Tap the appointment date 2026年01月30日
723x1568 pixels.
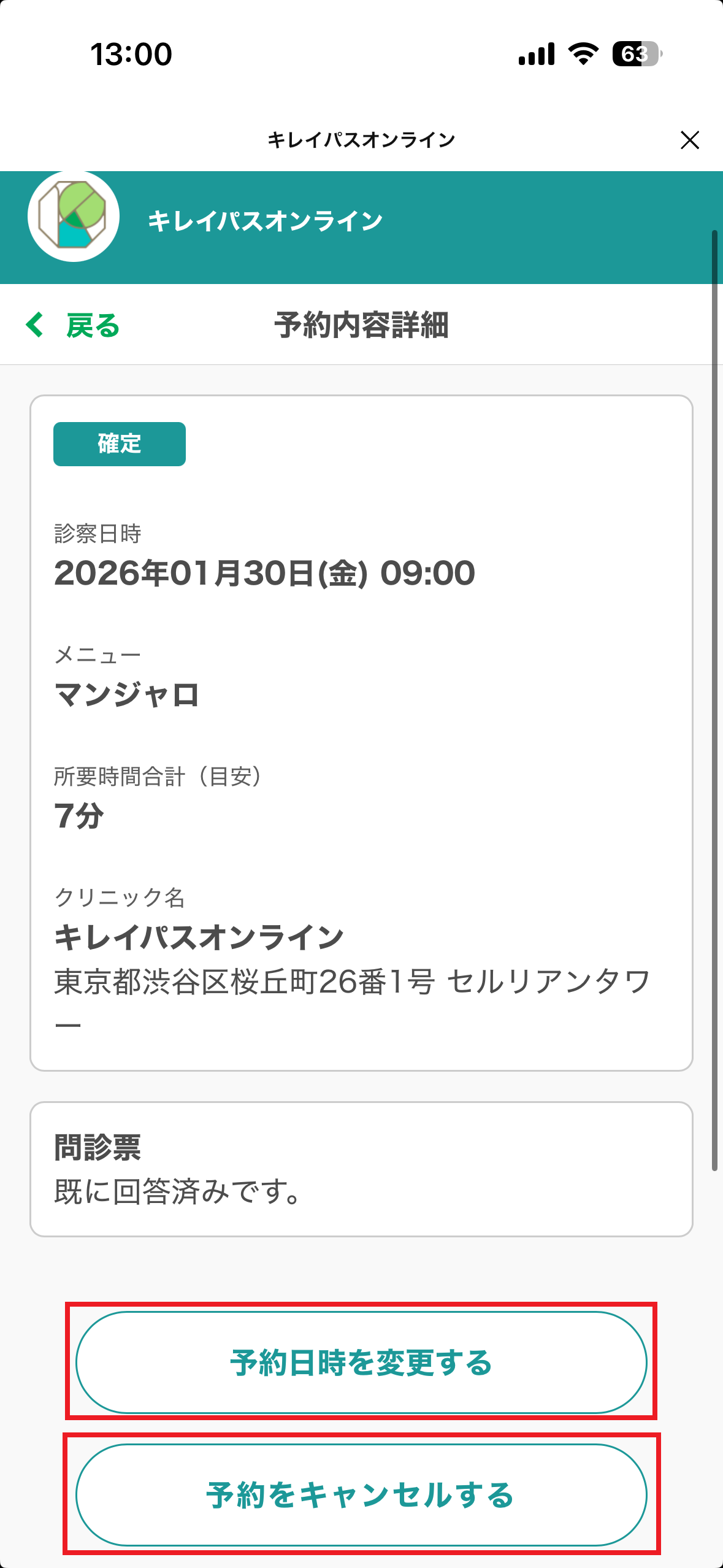[x=264, y=574]
